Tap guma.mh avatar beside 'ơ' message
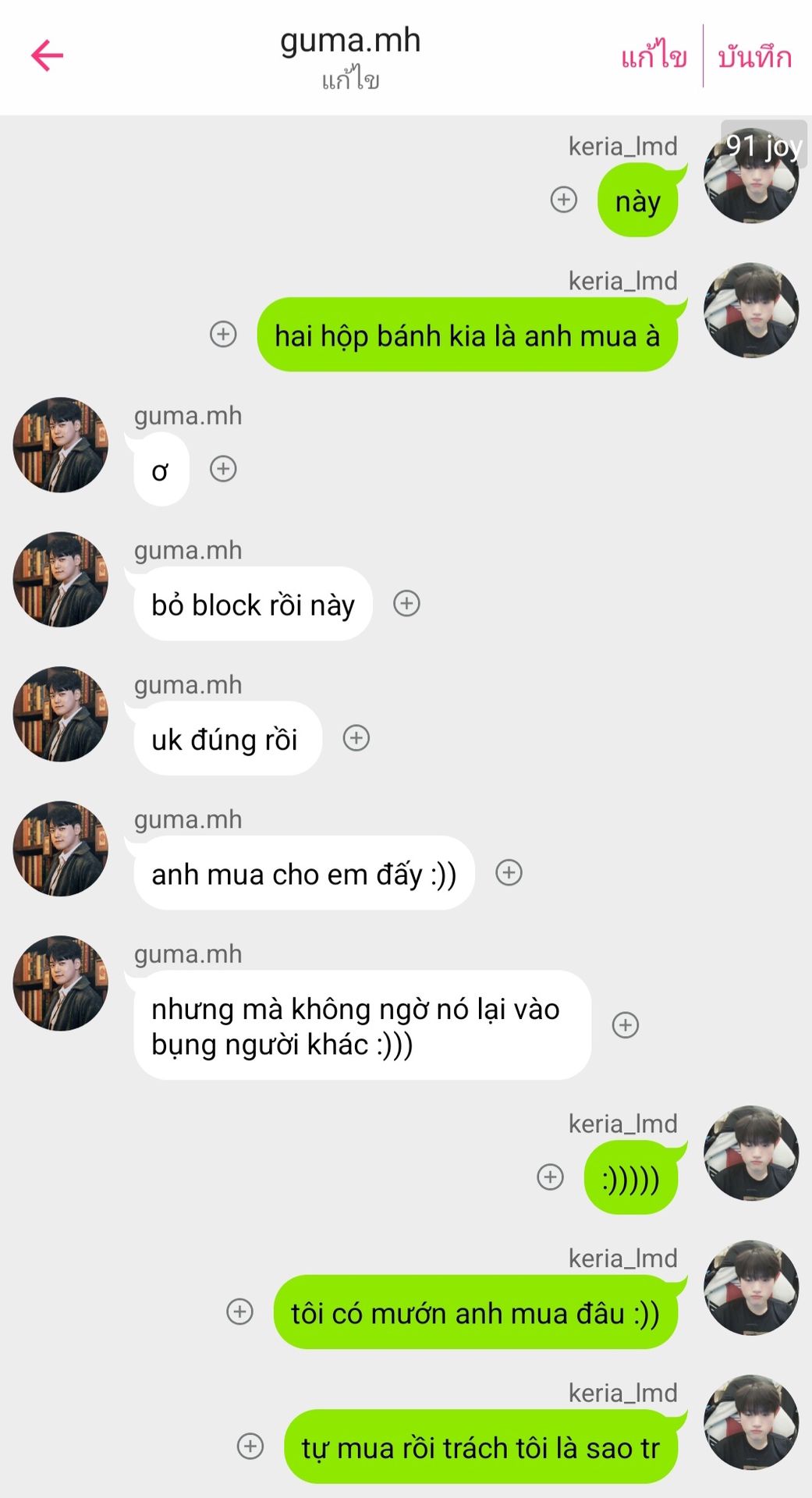The height and width of the screenshot is (1498, 812). [x=60, y=445]
